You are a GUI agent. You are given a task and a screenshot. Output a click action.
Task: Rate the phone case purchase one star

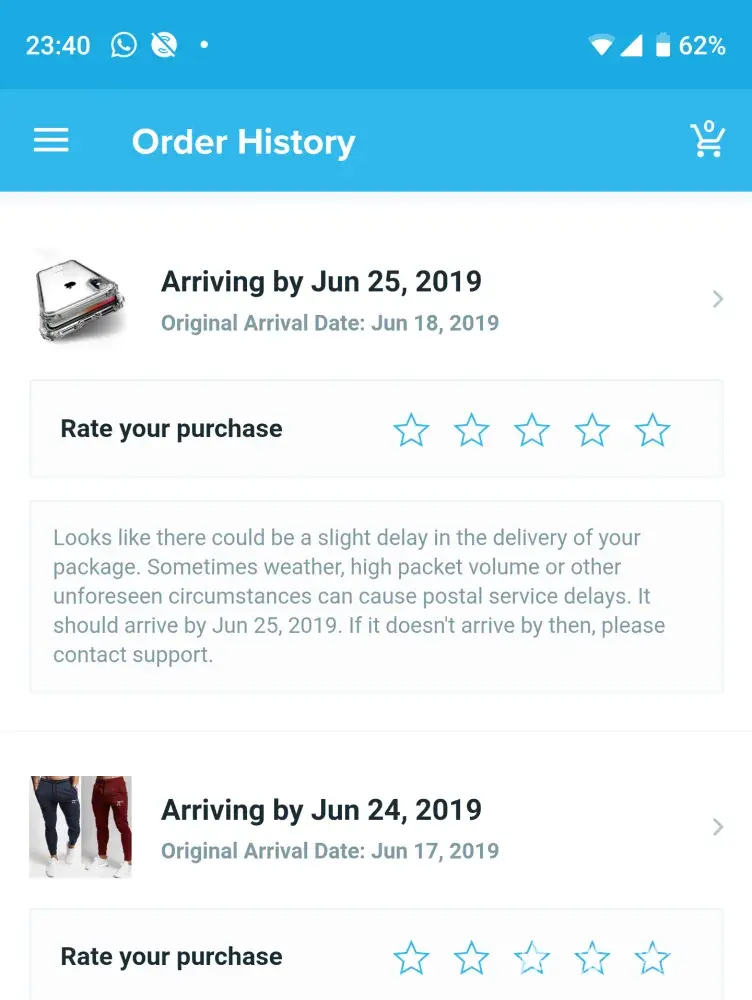[x=411, y=430]
